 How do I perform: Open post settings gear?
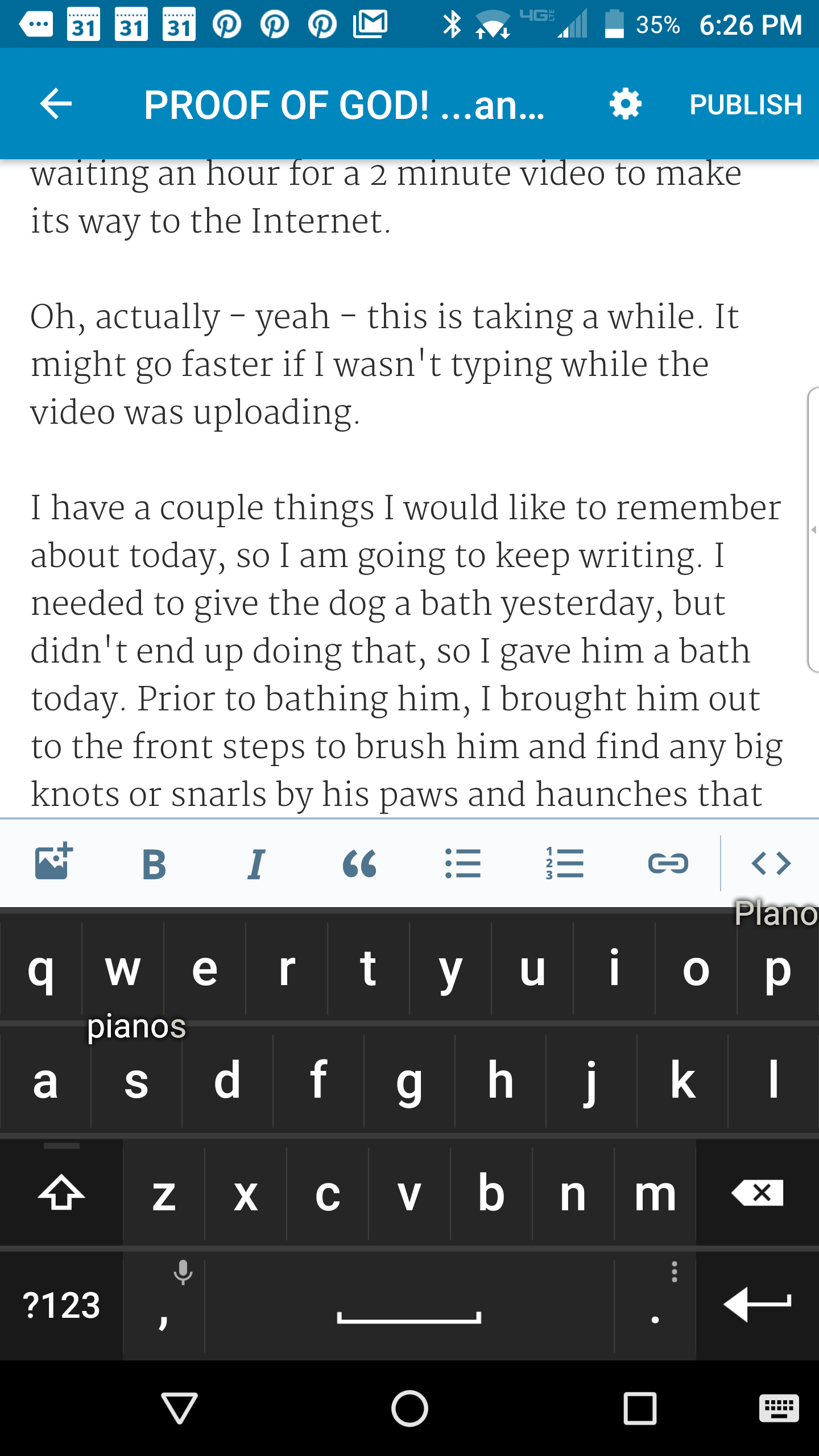pos(625,104)
